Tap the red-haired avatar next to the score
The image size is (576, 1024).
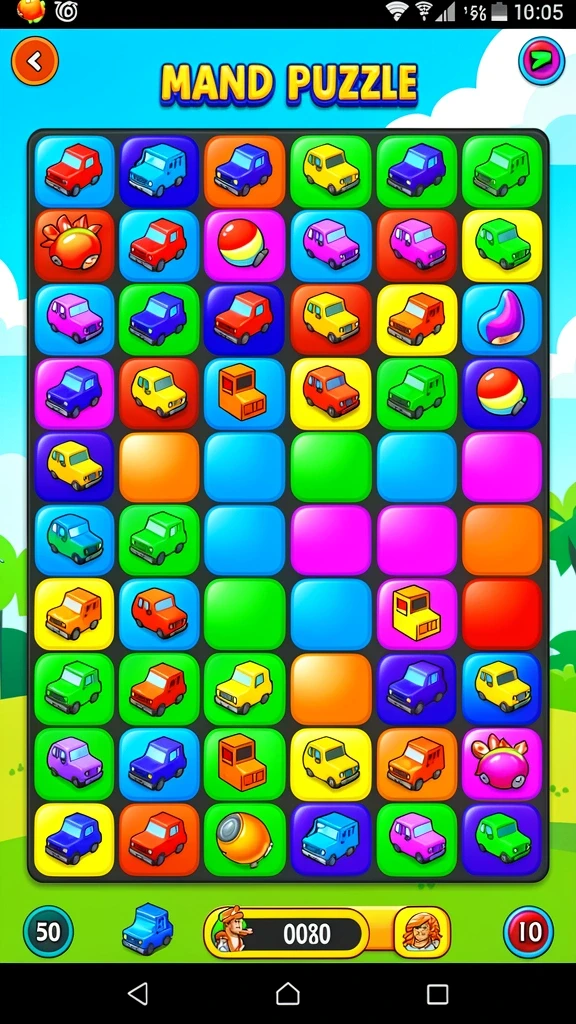click(x=422, y=932)
